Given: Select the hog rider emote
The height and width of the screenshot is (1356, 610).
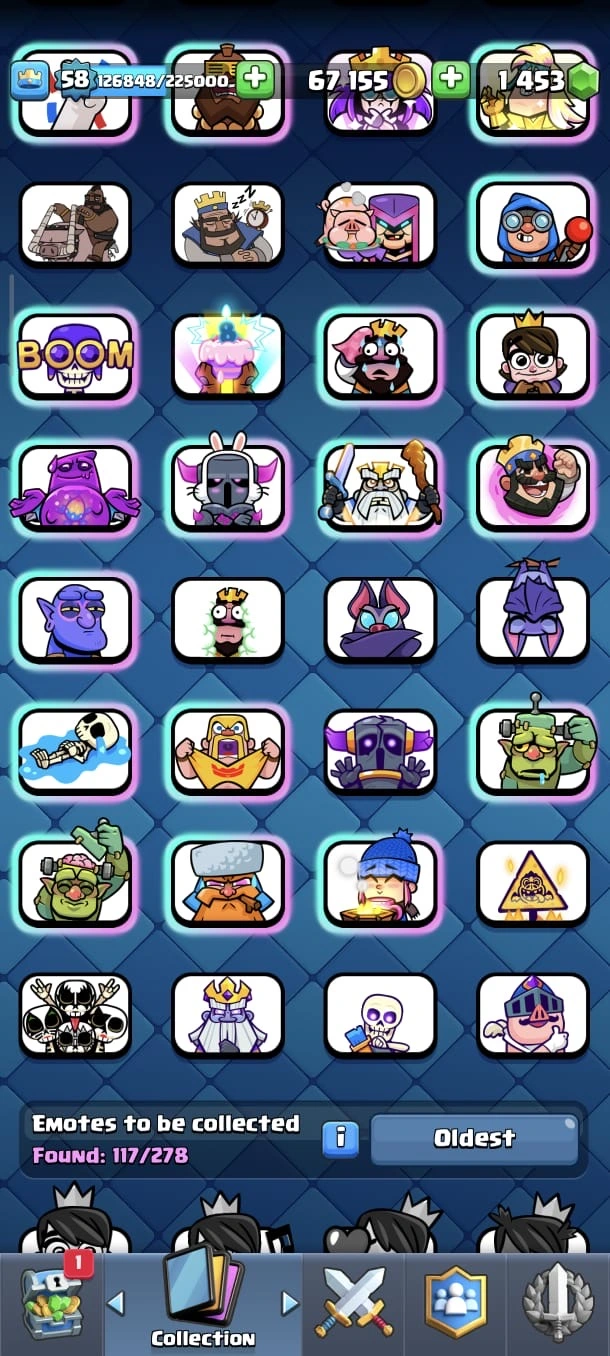Looking at the screenshot, I should point(75,224).
